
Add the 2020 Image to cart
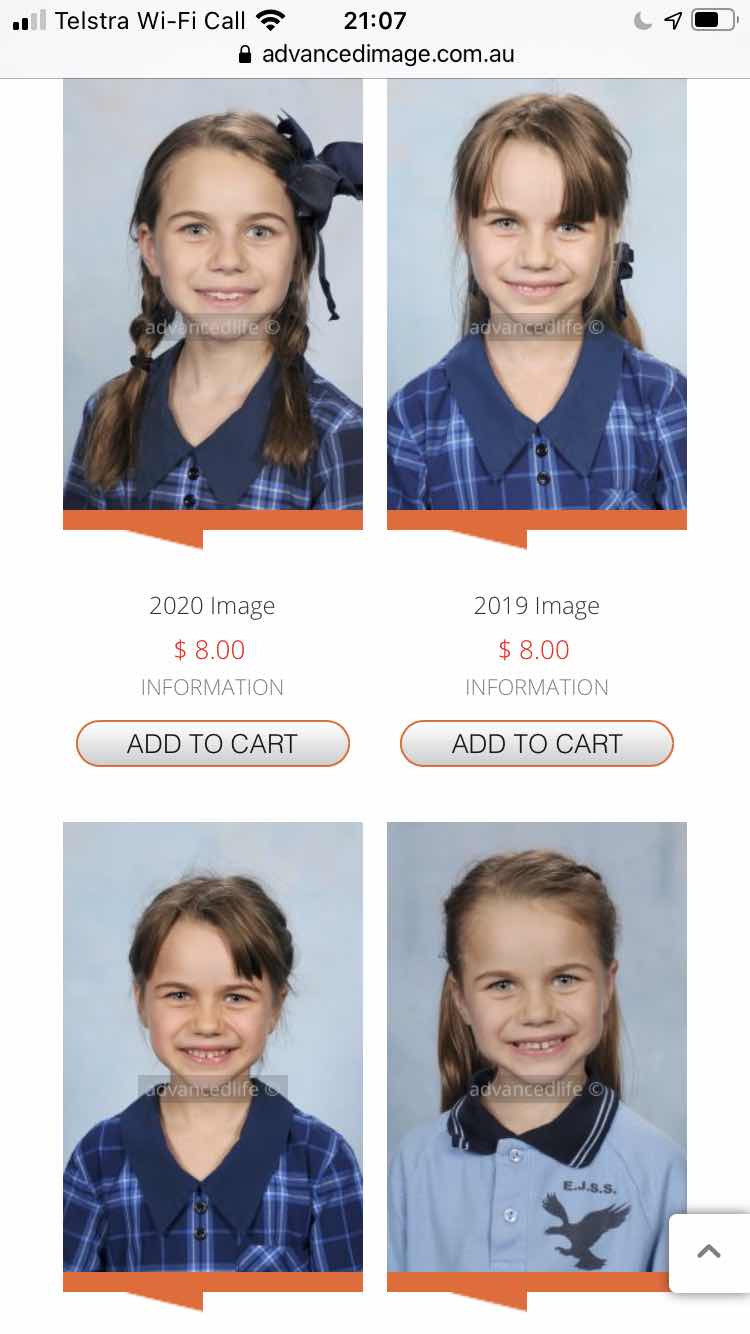point(212,744)
